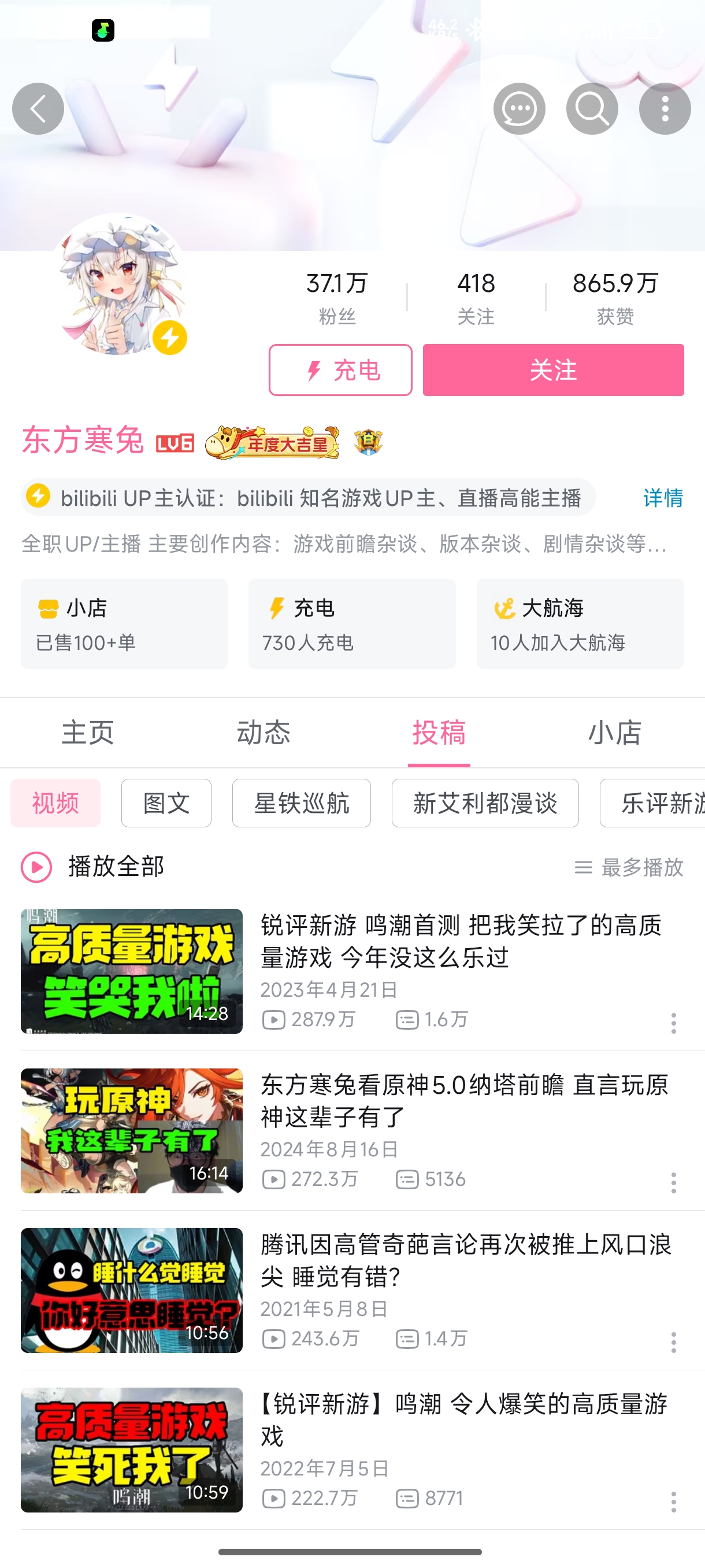Tap the 充电 button beside 关注

coord(340,370)
